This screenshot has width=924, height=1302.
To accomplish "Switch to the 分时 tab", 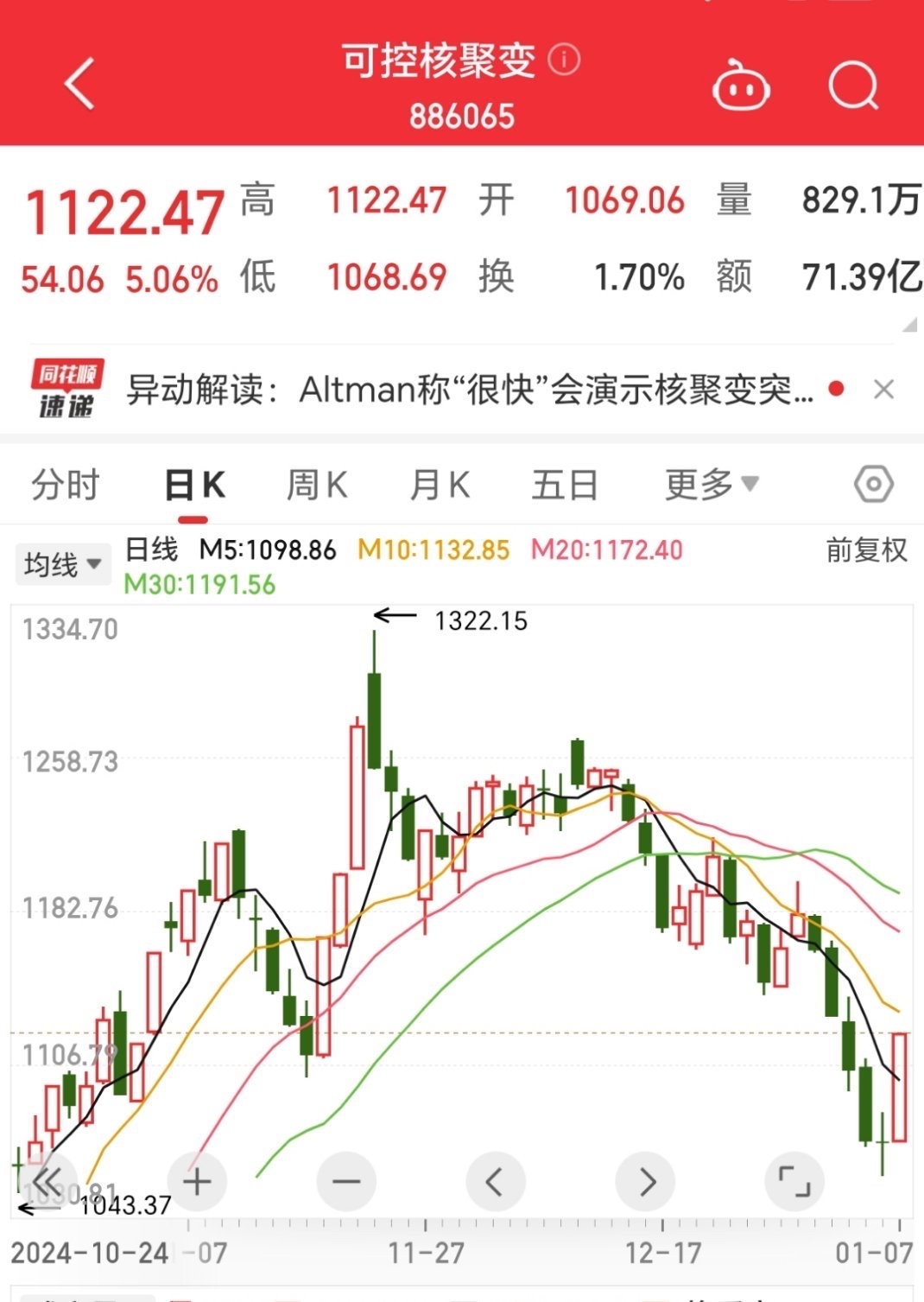I will click(x=66, y=485).
